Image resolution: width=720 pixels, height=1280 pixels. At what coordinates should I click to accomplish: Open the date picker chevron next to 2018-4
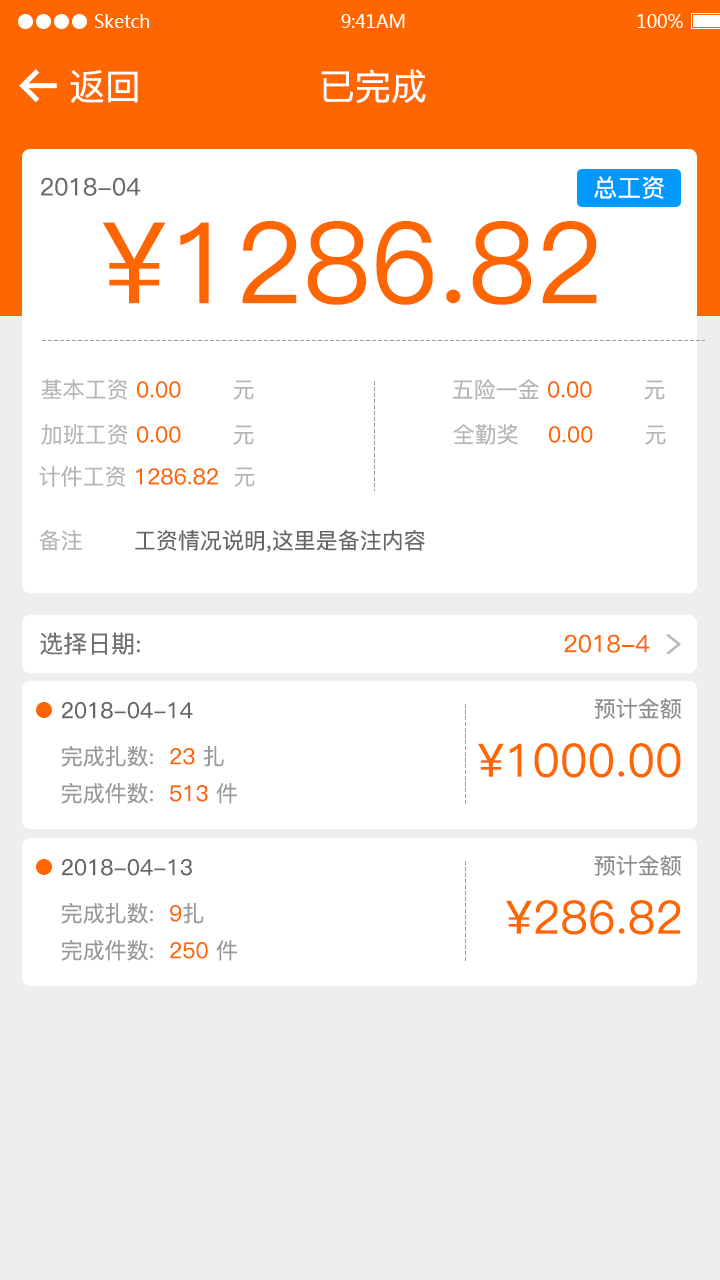pos(674,644)
